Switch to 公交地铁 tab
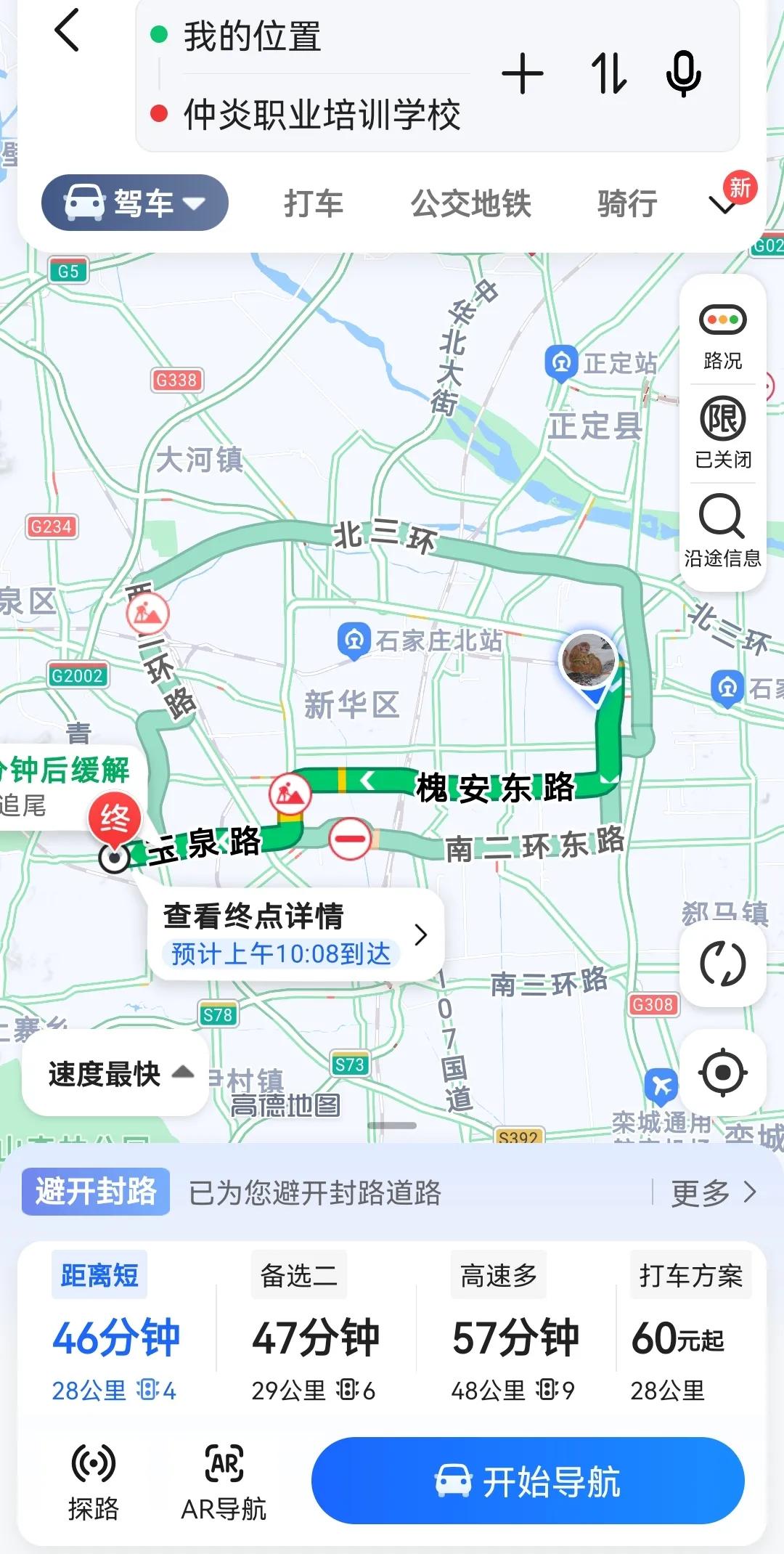 click(x=470, y=203)
